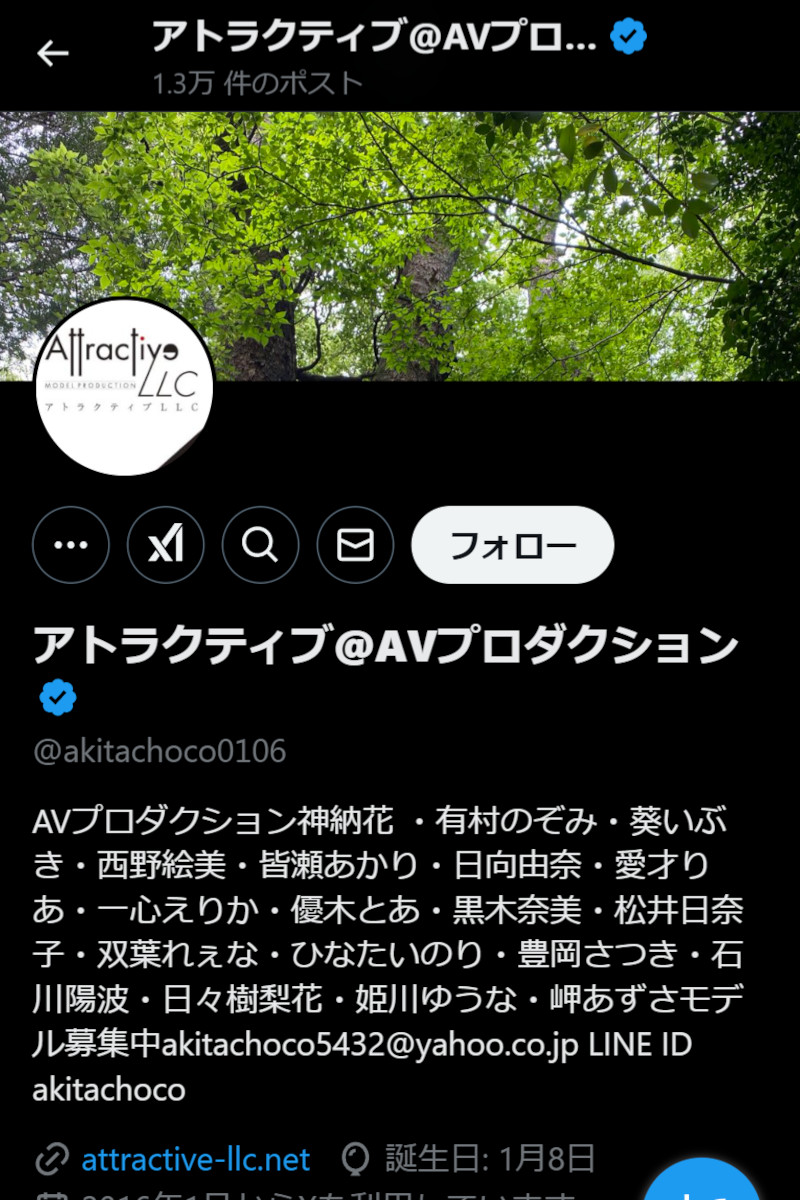View the Attractive LLC profile picture
This screenshot has width=800, height=1200.
[124, 387]
